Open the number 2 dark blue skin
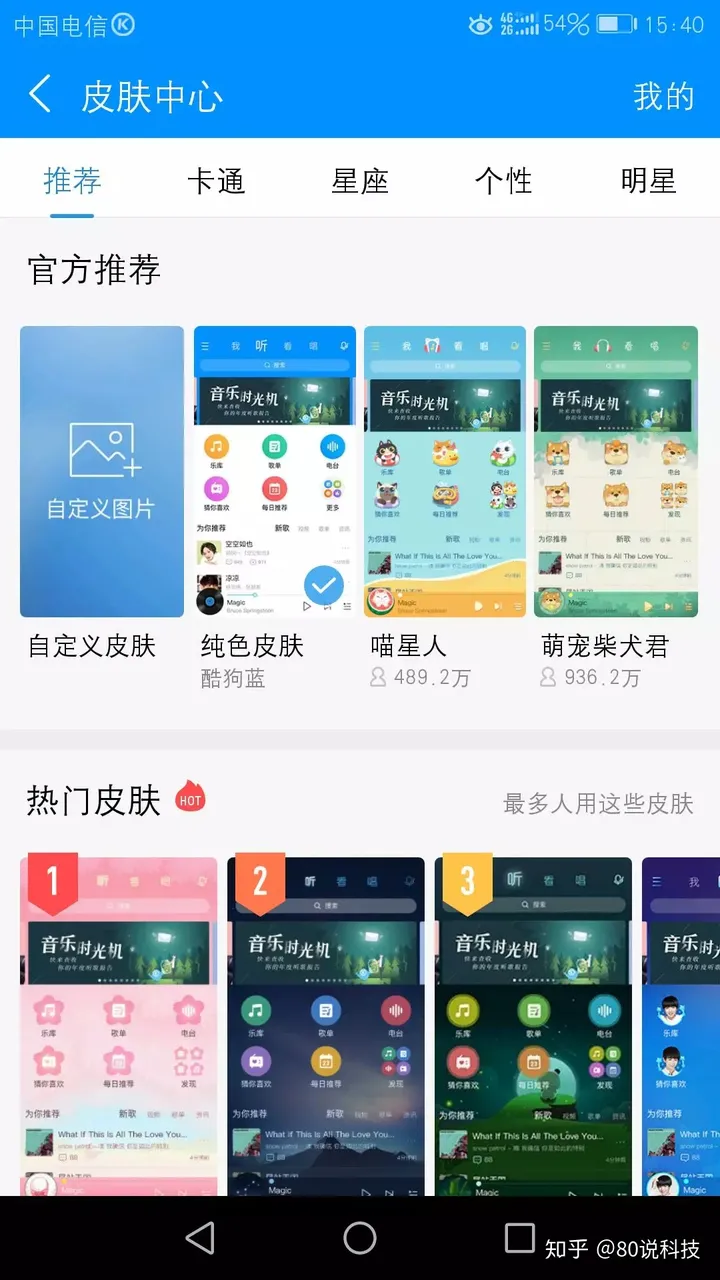The height and width of the screenshot is (1280, 720). click(326, 1026)
